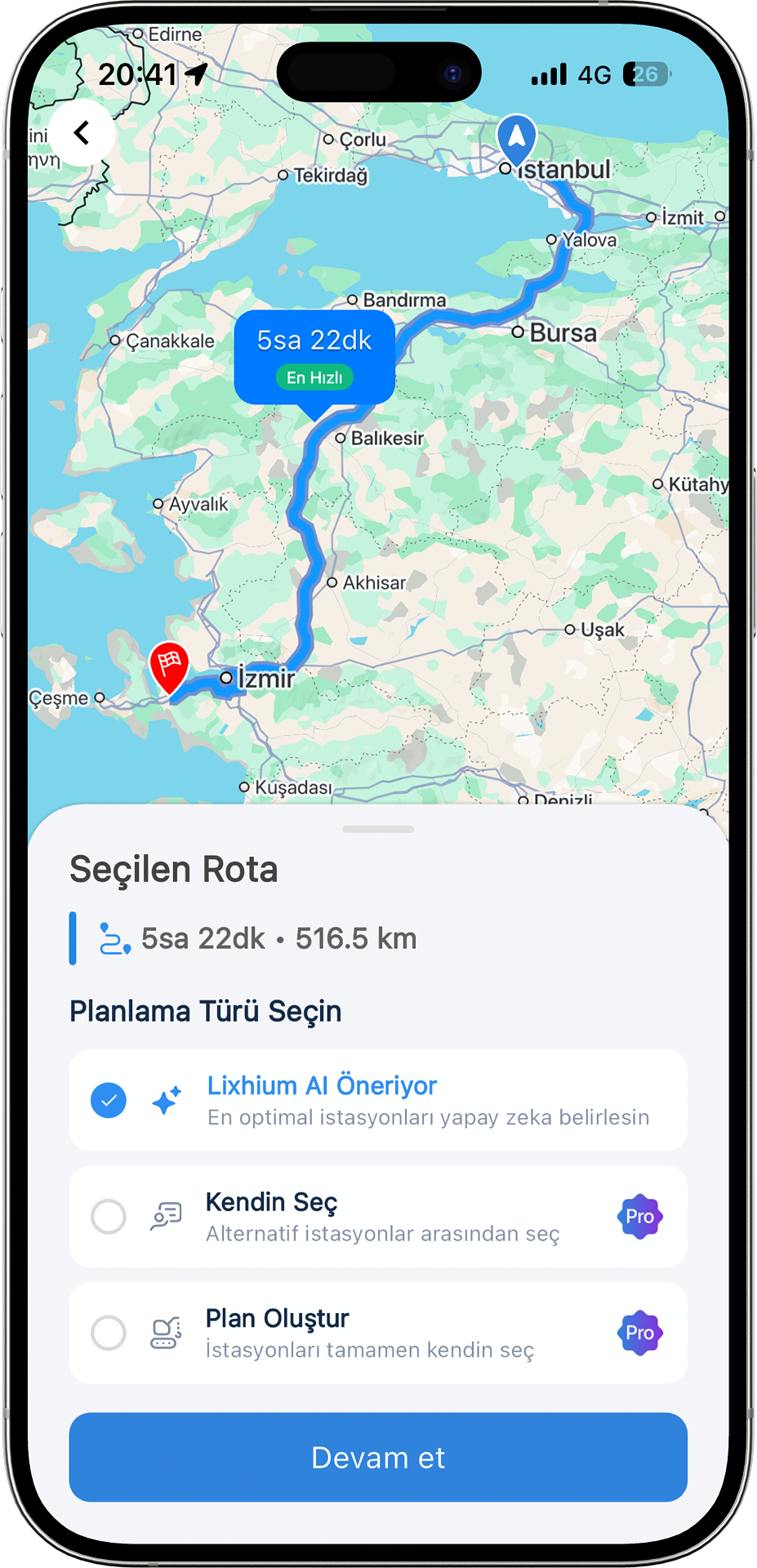Screen dimensions: 757x1568
Task: Go back using the arrow button
Action: pyautogui.click(x=82, y=133)
